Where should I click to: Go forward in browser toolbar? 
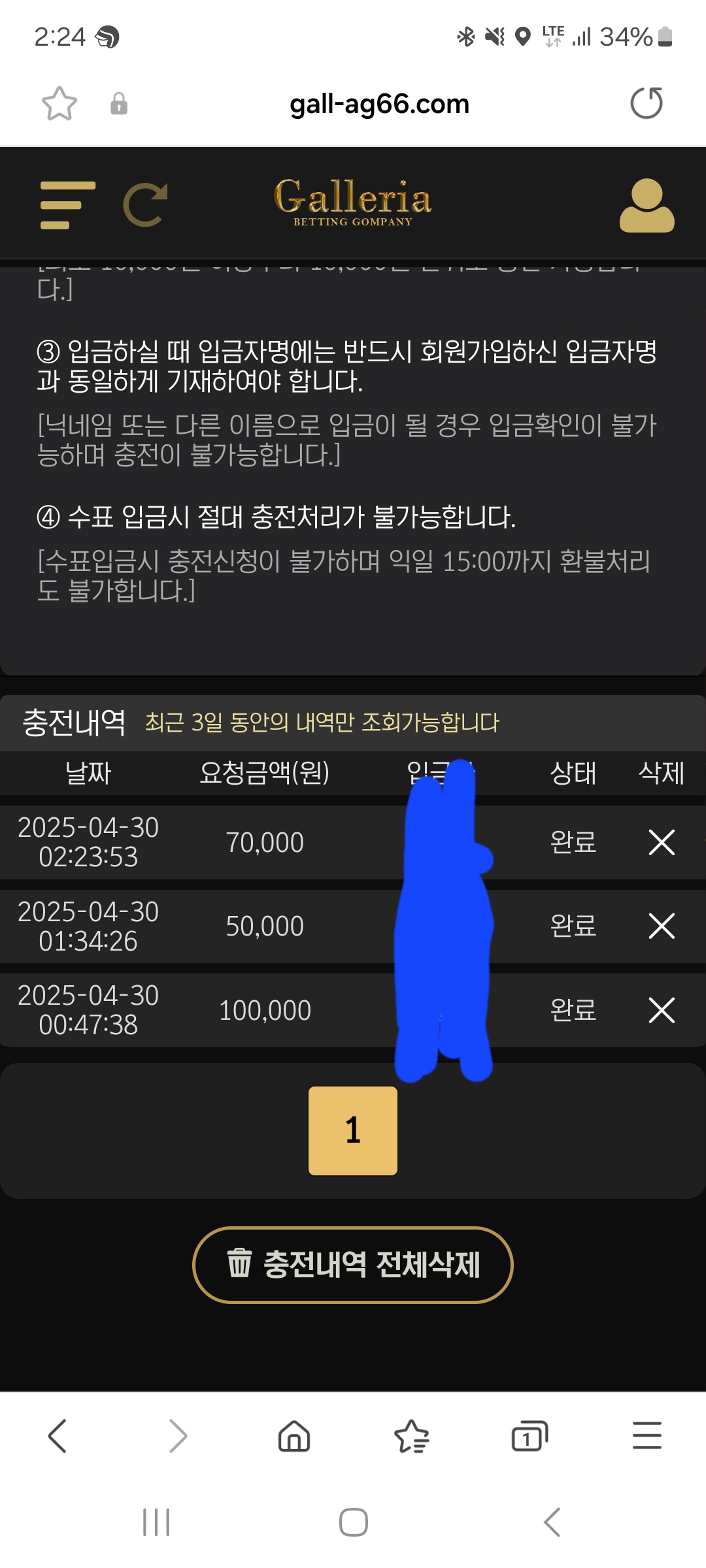click(x=177, y=1436)
